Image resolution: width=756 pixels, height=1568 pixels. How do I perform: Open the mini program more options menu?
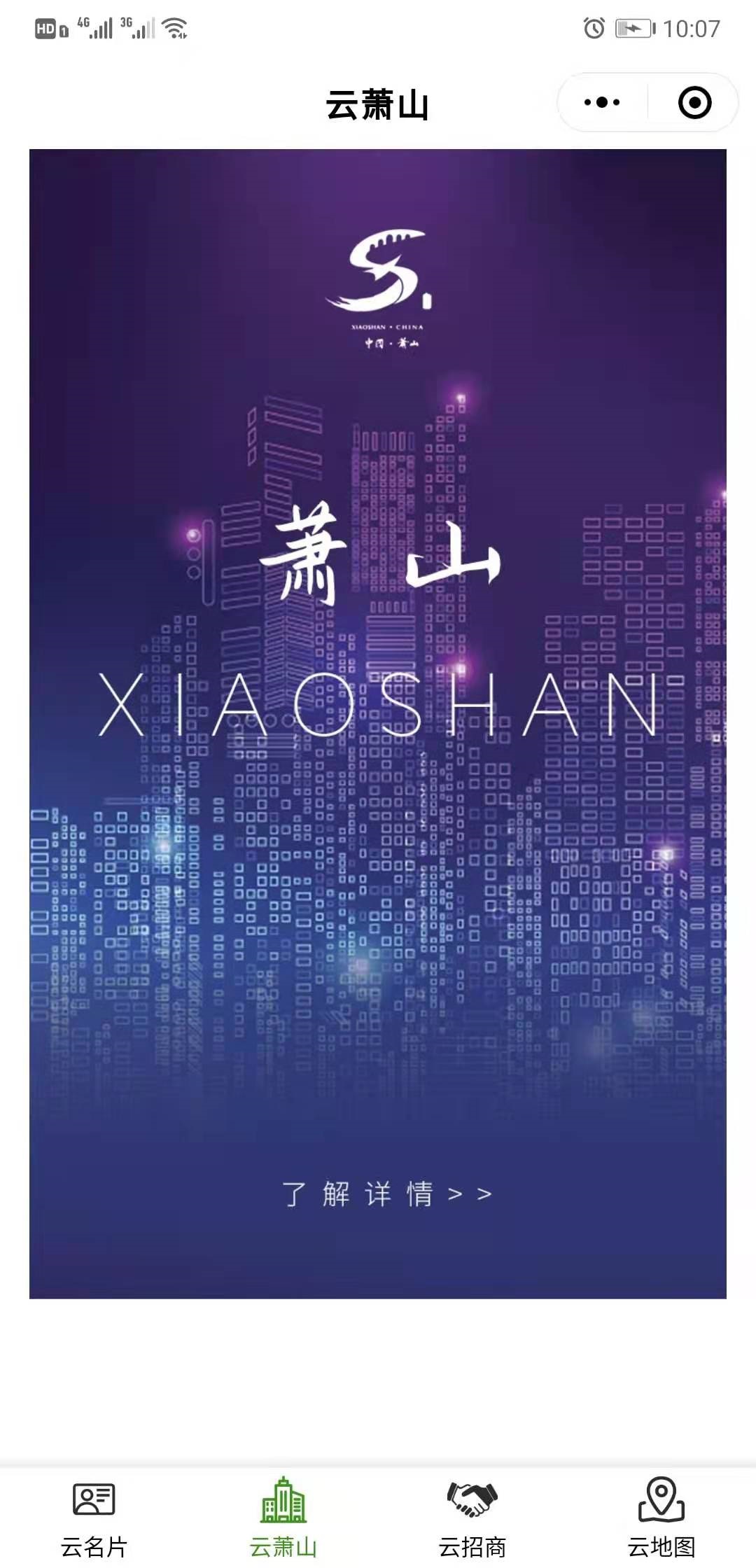pyautogui.click(x=602, y=102)
